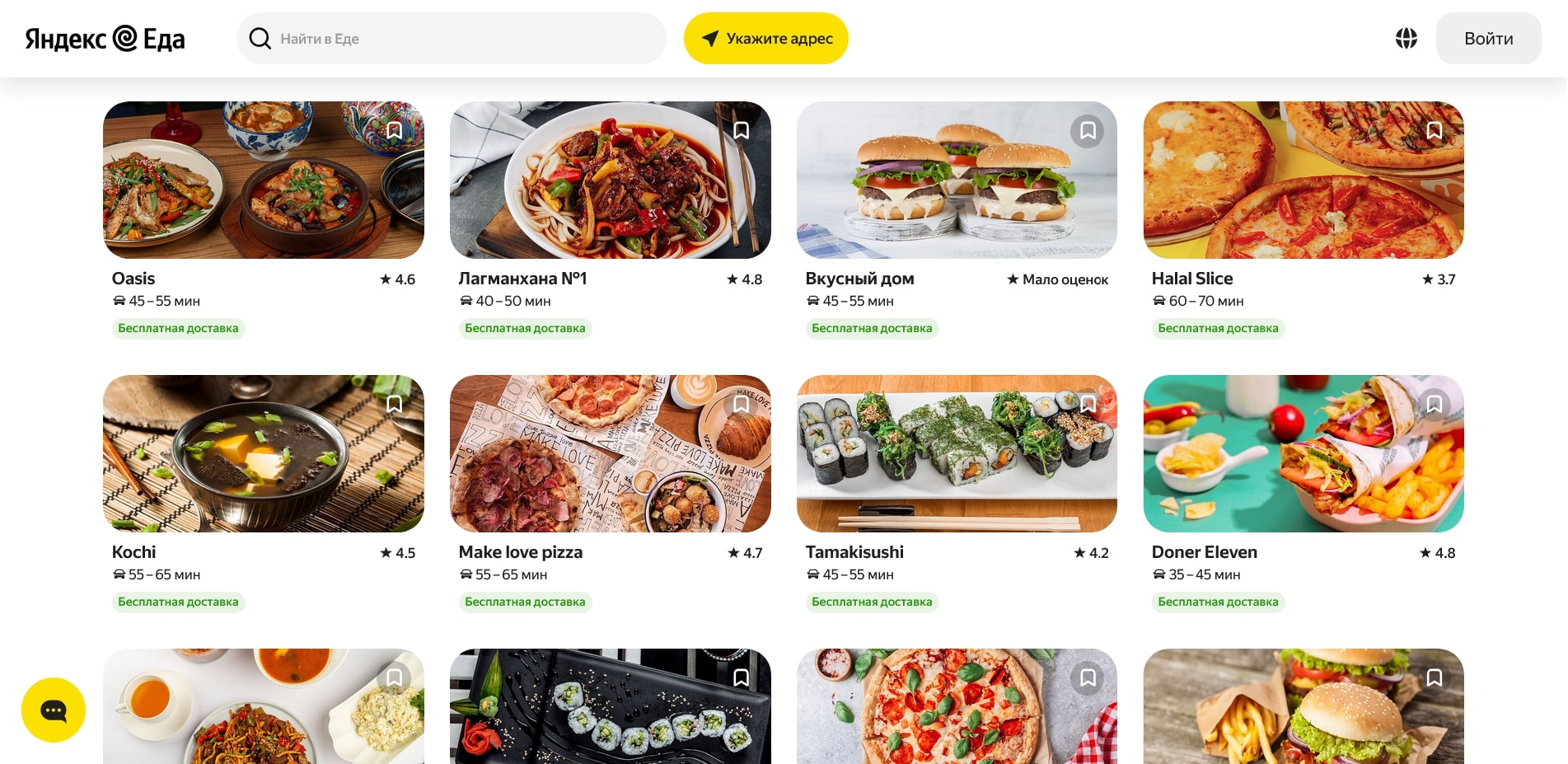Save Make love pizza to favorites
Screen dimensions: 1568x764
tap(741, 405)
